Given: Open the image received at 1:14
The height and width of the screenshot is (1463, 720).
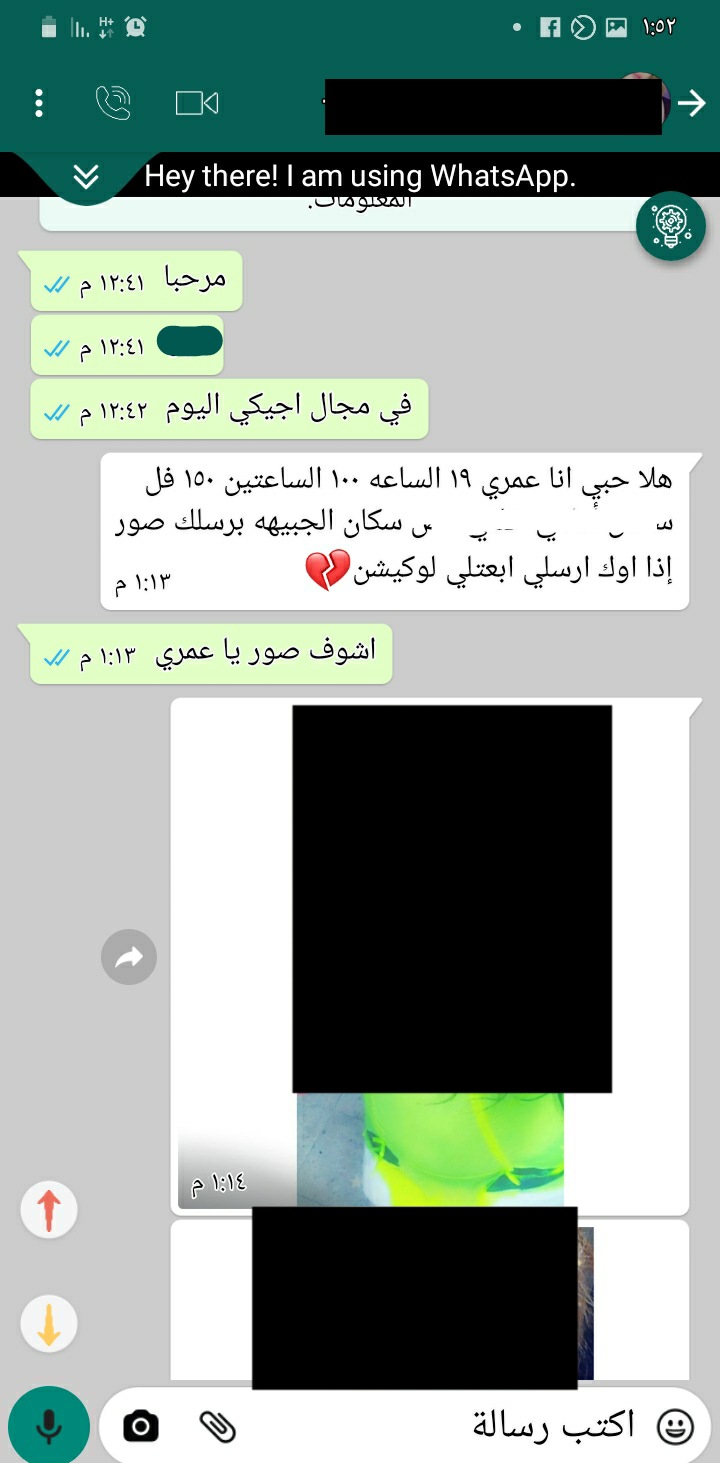Looking at the screenshot, I should 430,956.
